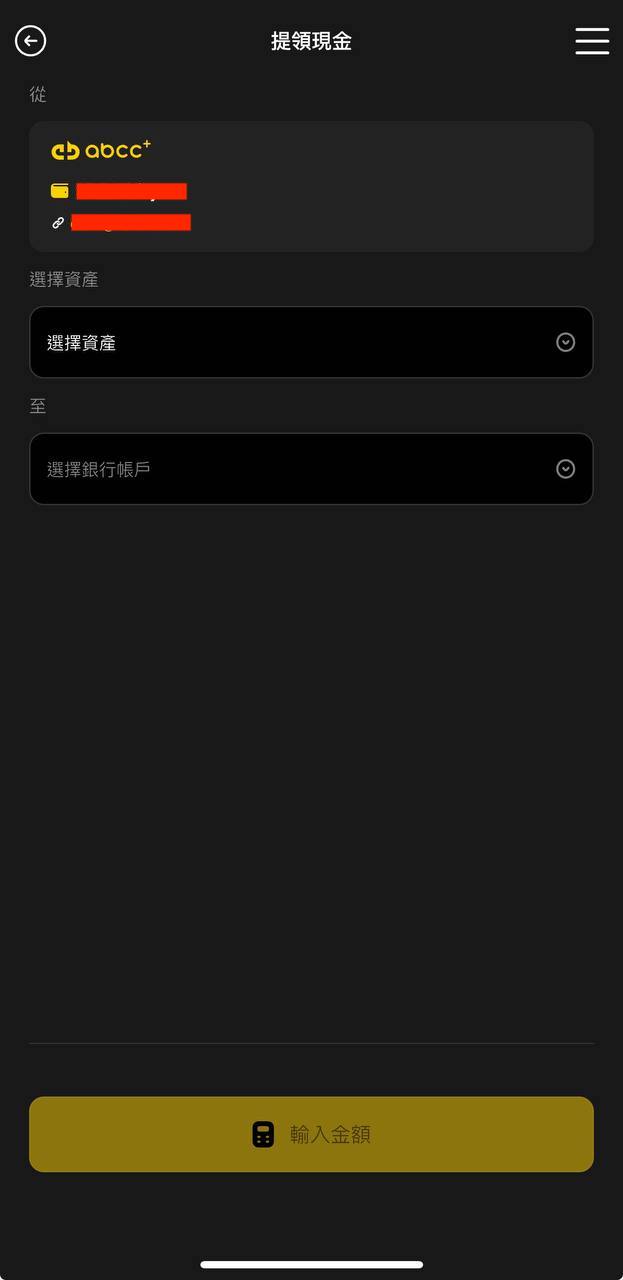Go back using the arrow icon
Screen dimensions: 623x1280
coord(31,41)
